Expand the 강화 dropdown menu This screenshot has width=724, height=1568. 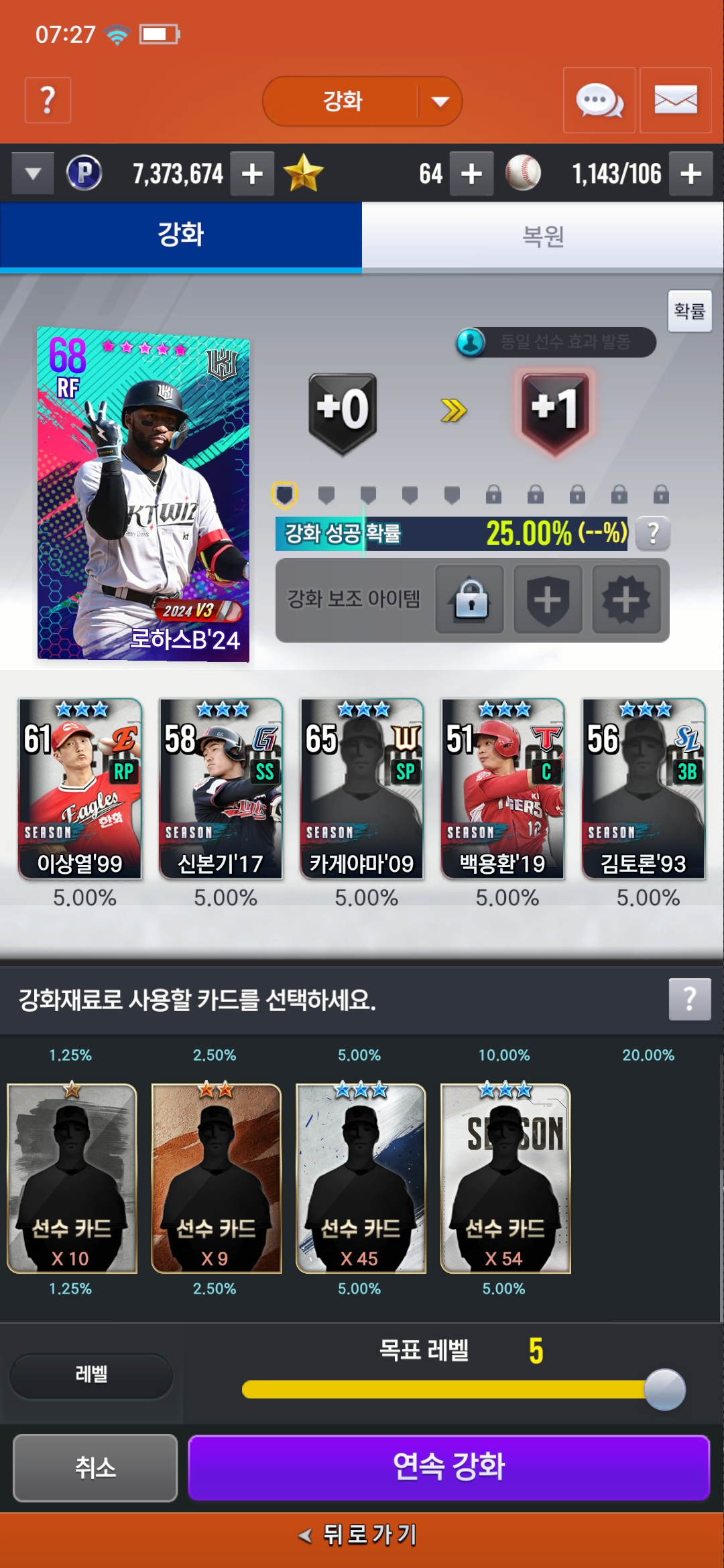point(439,101)
